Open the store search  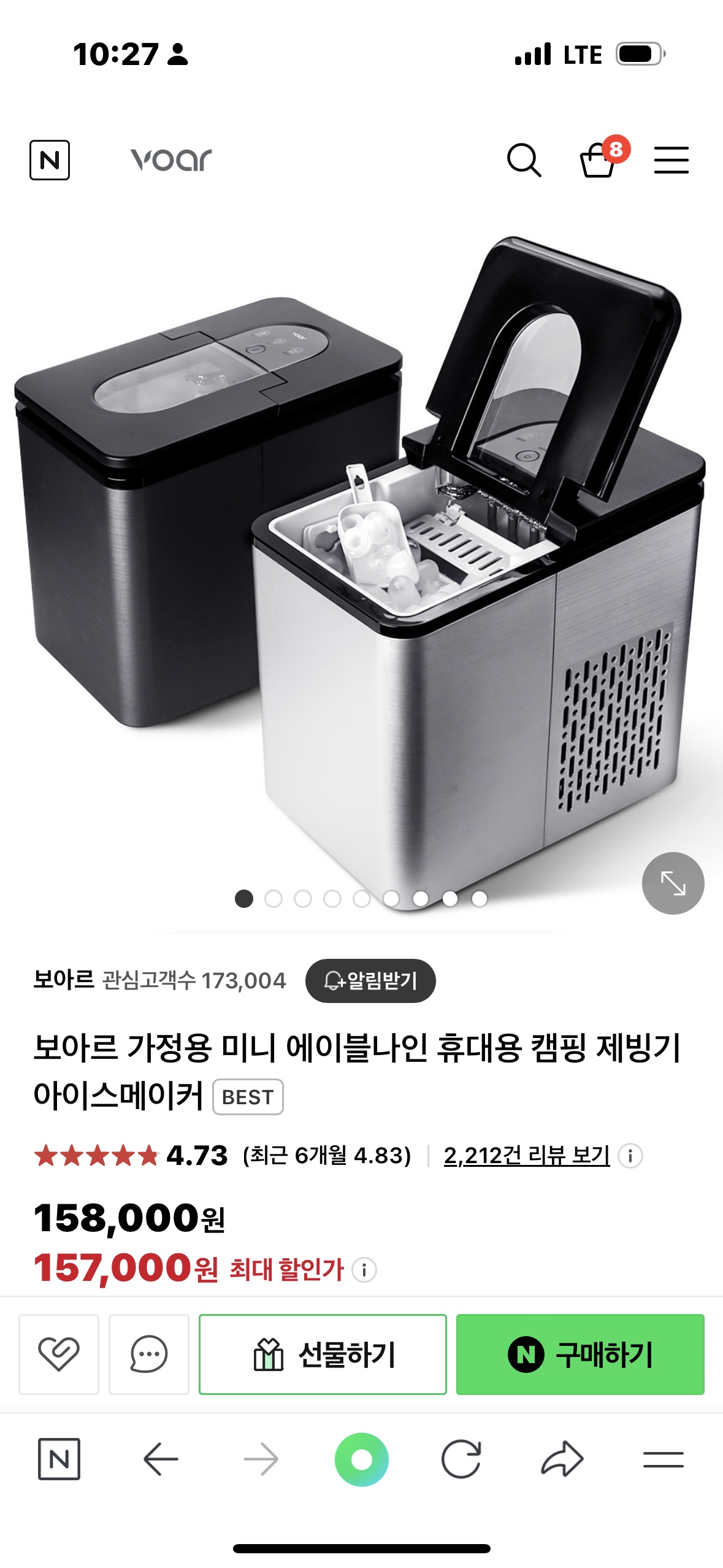tap(524, 161)
